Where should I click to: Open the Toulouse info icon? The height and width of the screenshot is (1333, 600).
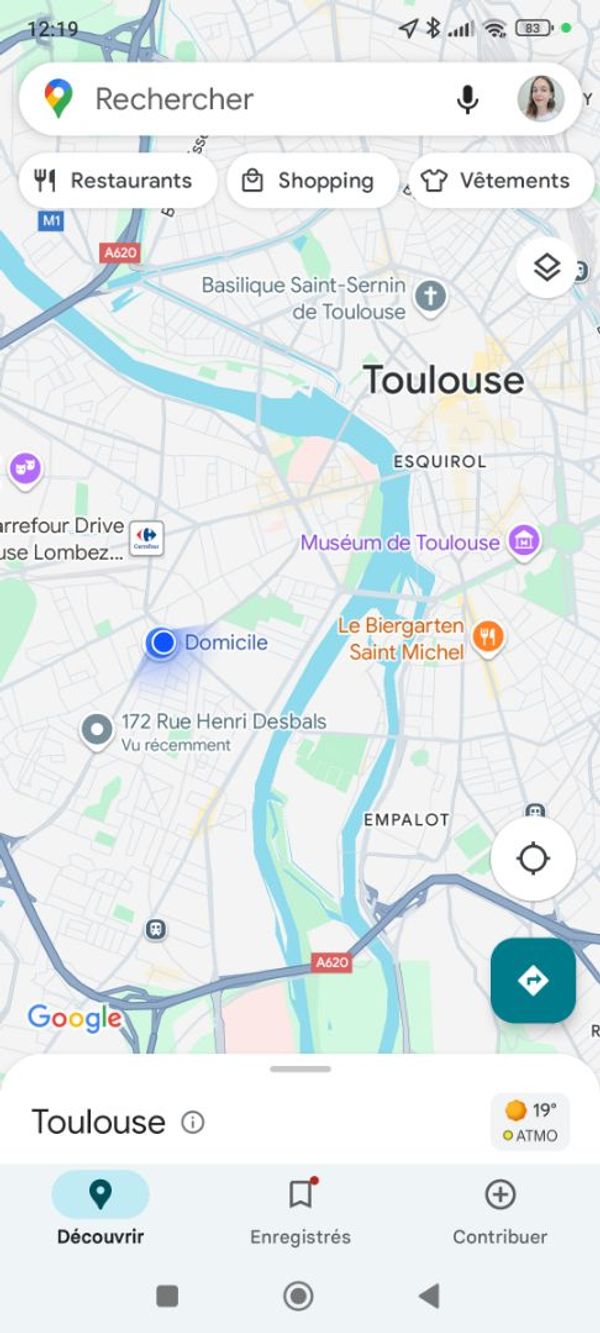(193, 1122)
